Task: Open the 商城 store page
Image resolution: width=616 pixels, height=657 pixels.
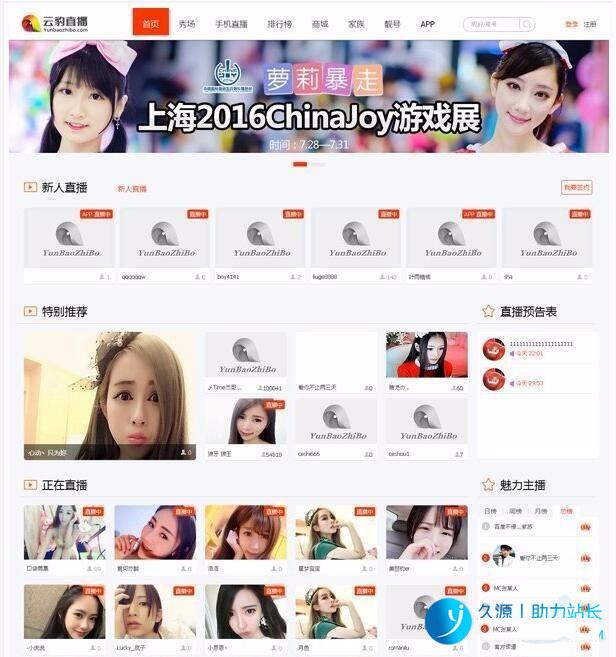Action: click(320, 23)
